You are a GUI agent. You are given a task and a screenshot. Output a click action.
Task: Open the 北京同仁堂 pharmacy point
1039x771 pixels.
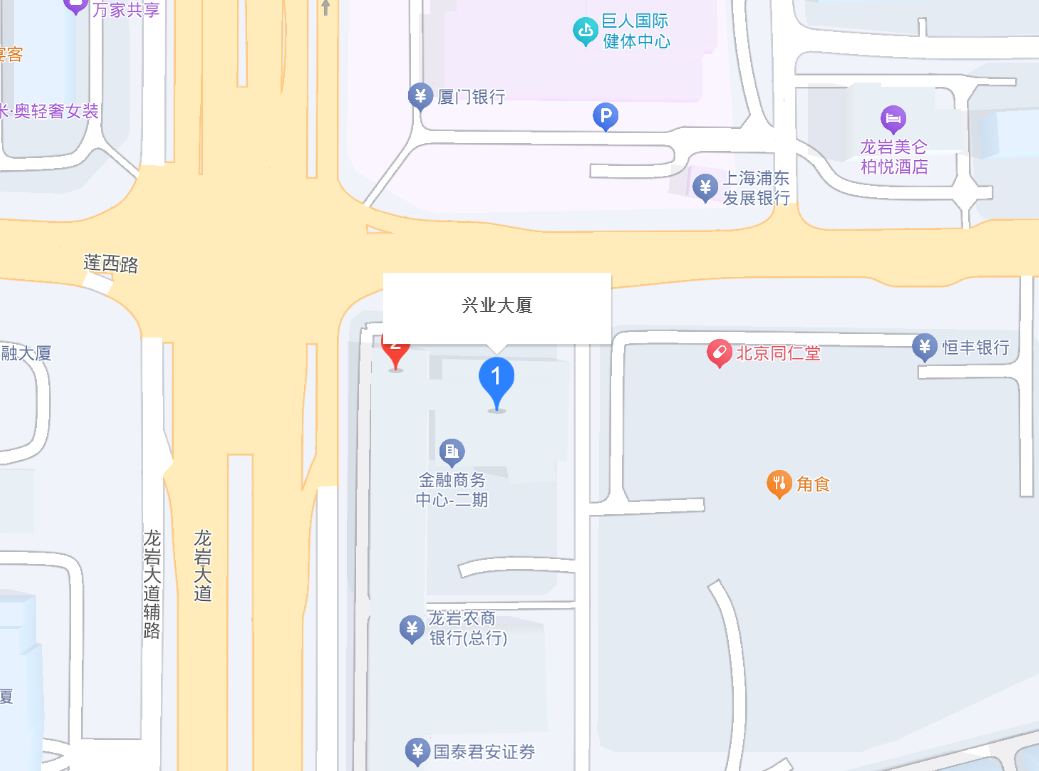pos(718,352)
